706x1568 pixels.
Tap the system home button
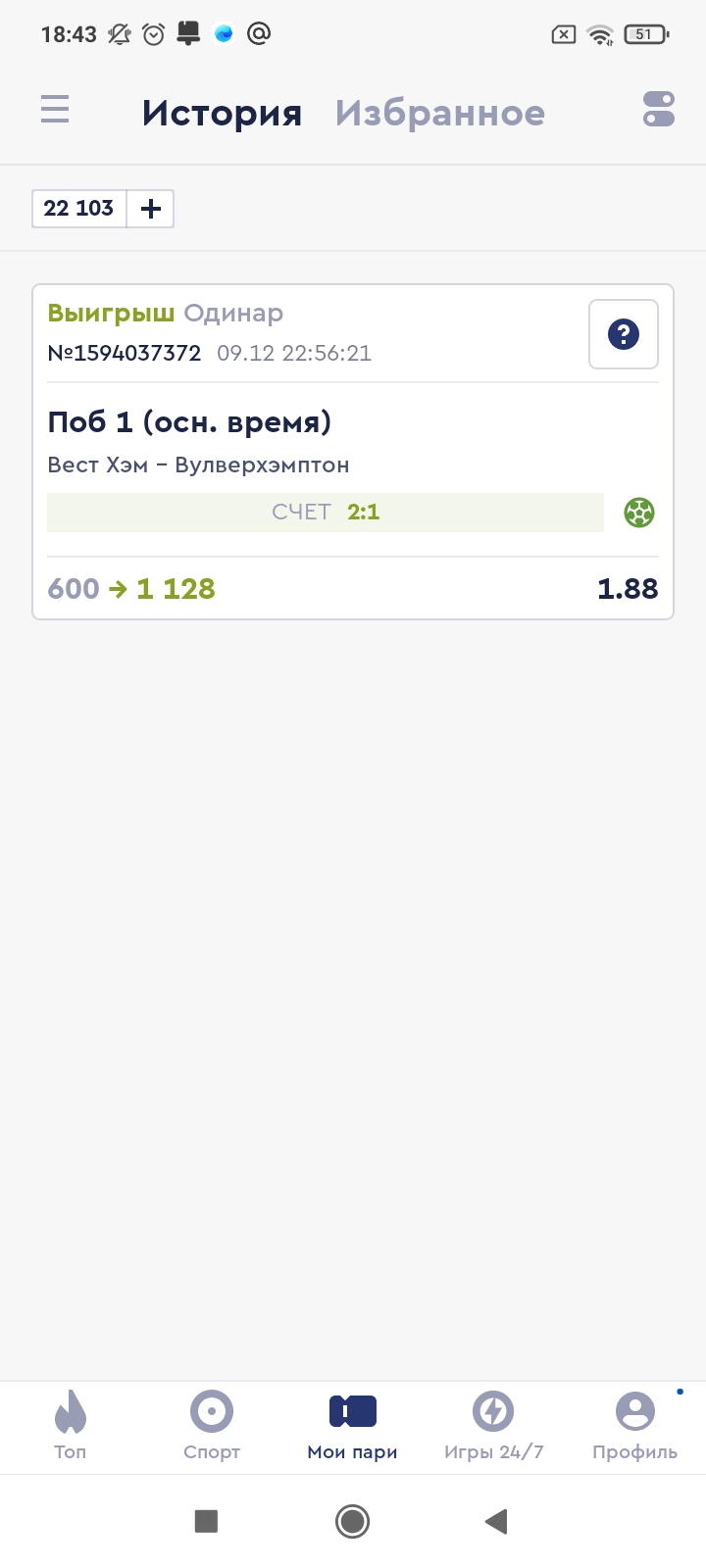tap(352, 1521)
